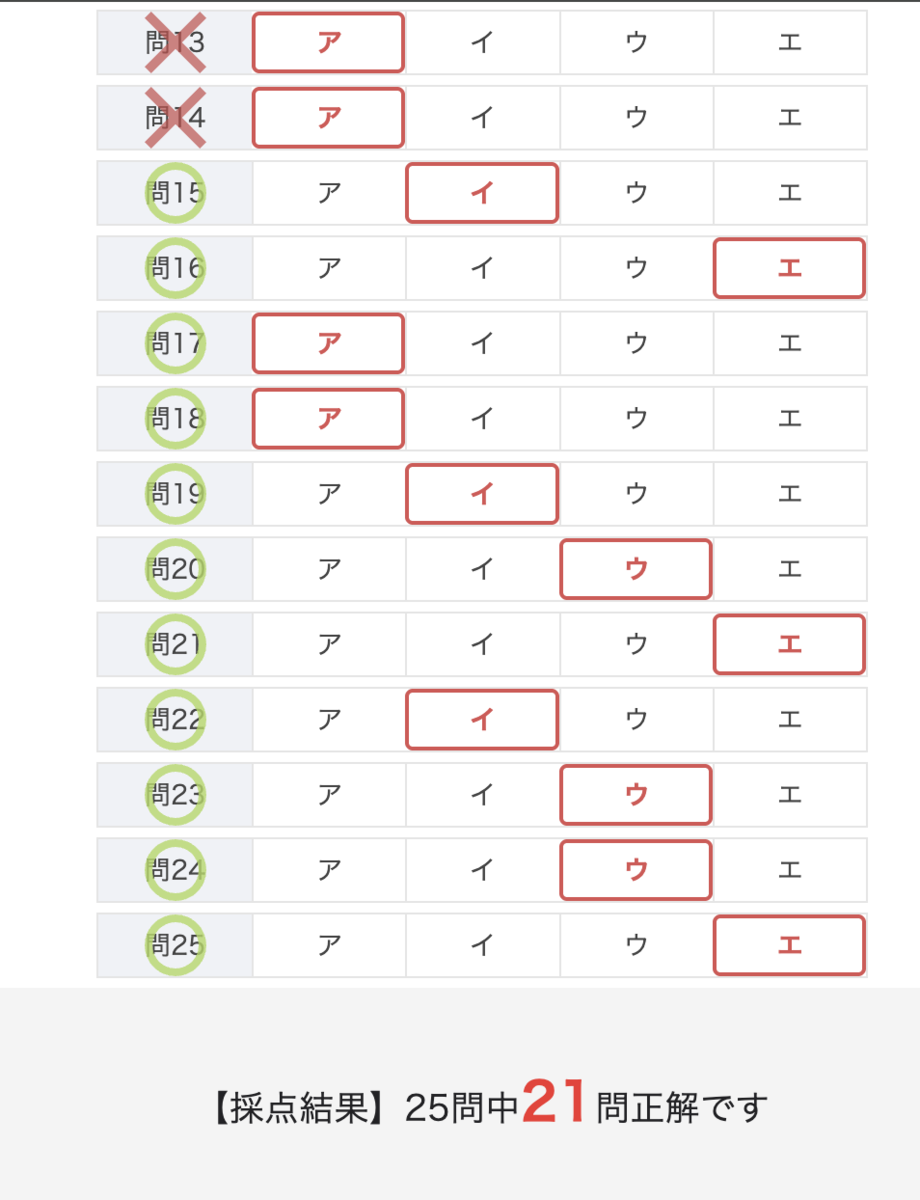Choose answer エ for 問24
Image resolution: width=920 pixels, height=1200 pixels.
pyautogui.click(x=790, y=870)
